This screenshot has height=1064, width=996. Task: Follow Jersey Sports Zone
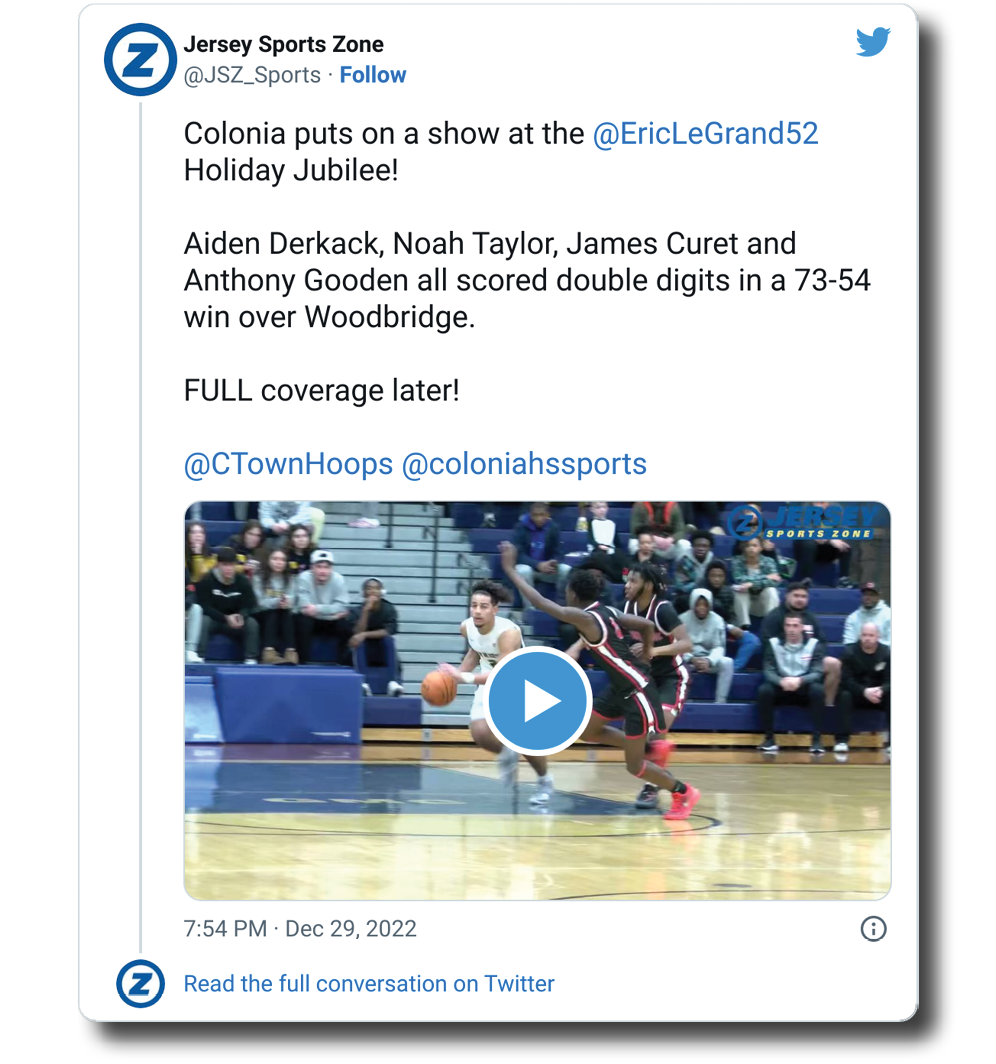(372, 75)
